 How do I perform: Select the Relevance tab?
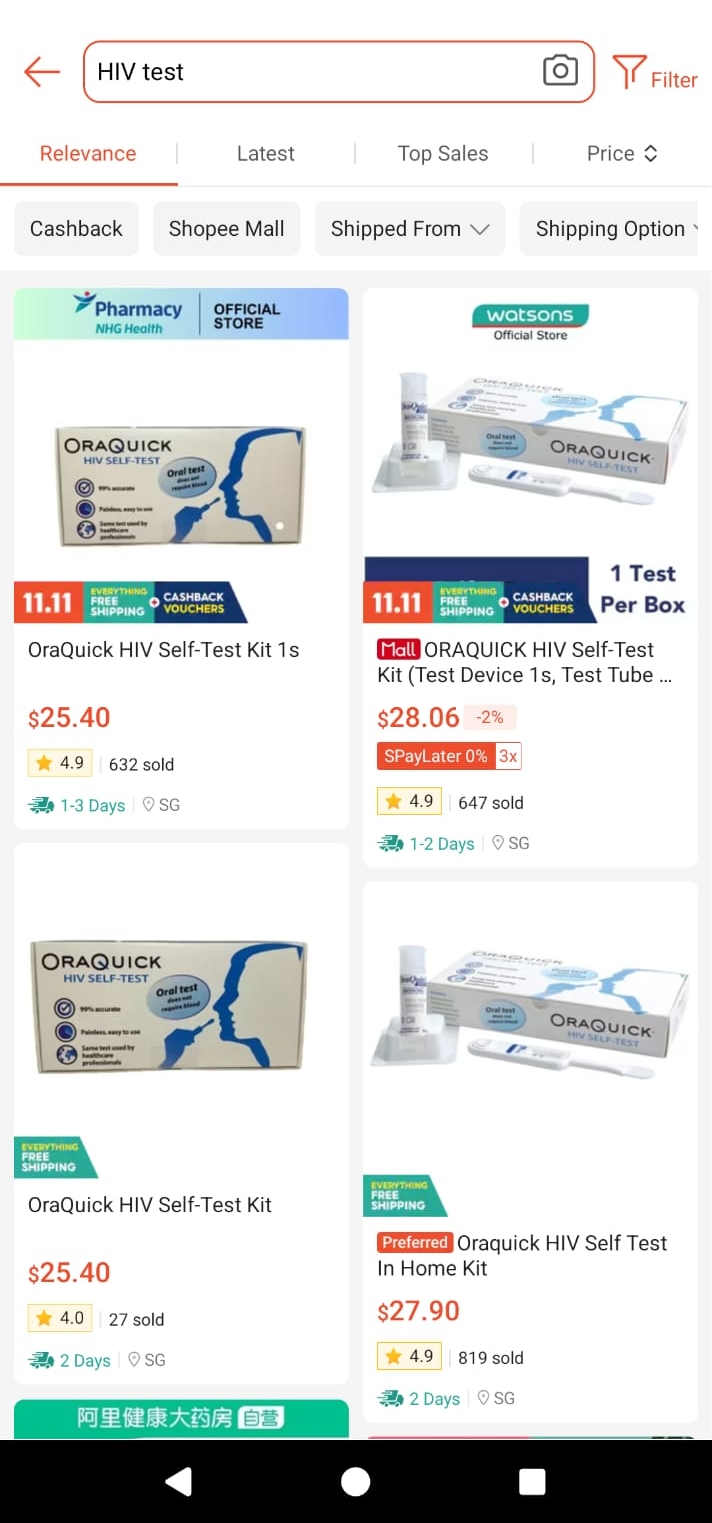click(88, 153)
